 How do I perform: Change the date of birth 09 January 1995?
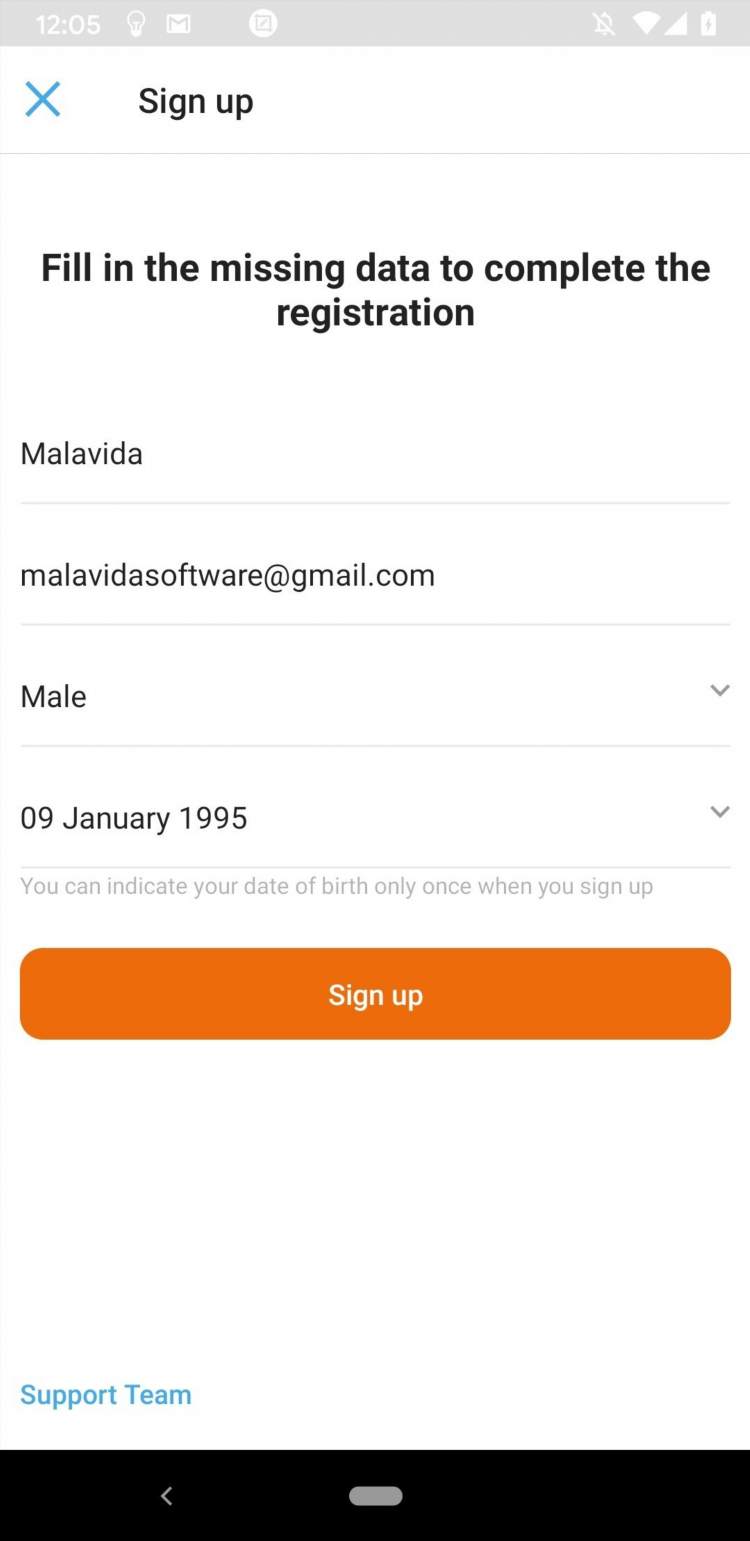pos(375,818)
